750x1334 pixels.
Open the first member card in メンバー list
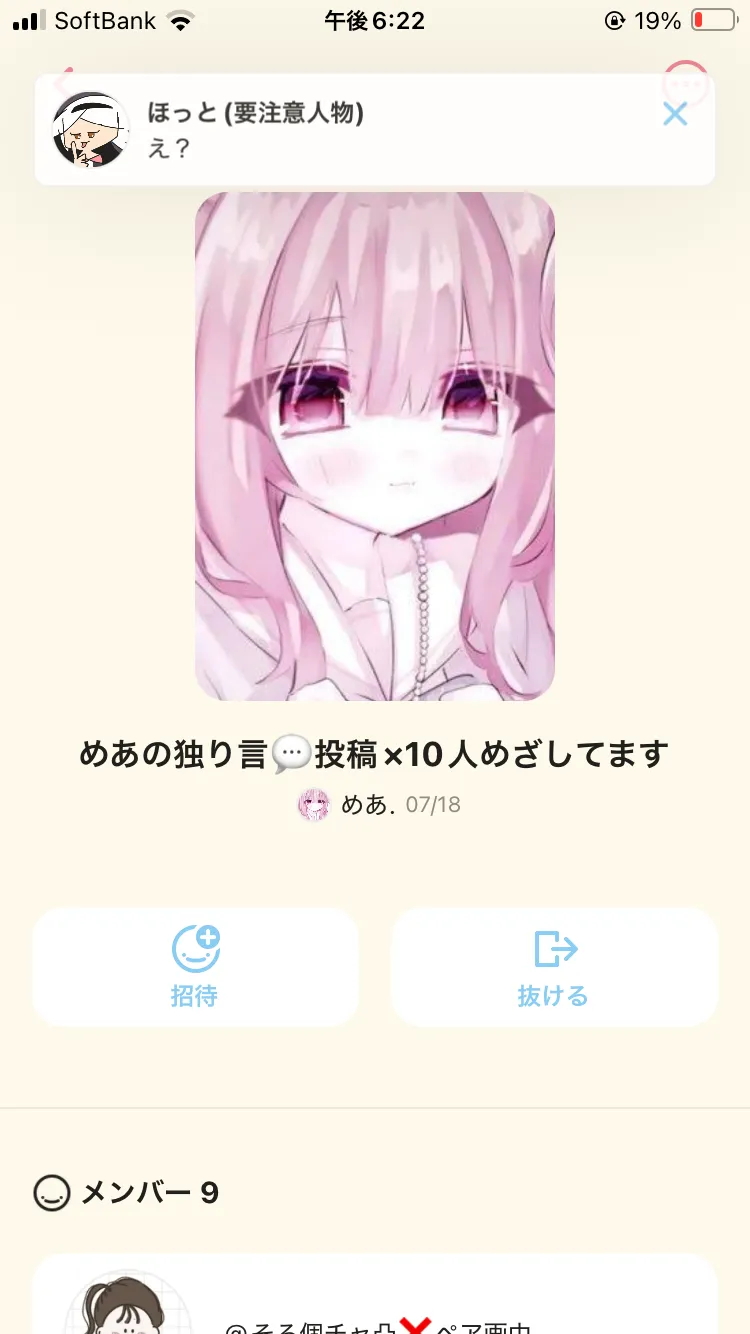(x=375, y=1294)
